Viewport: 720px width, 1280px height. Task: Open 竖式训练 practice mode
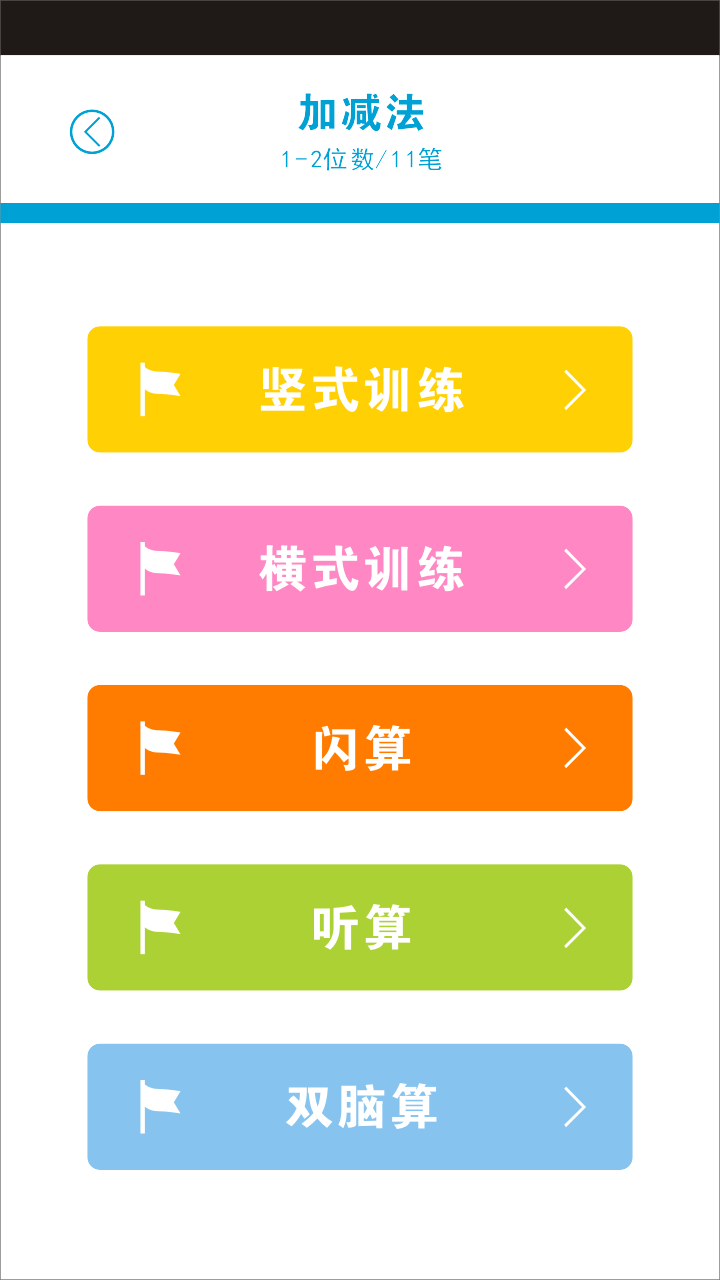coord(360,389)
